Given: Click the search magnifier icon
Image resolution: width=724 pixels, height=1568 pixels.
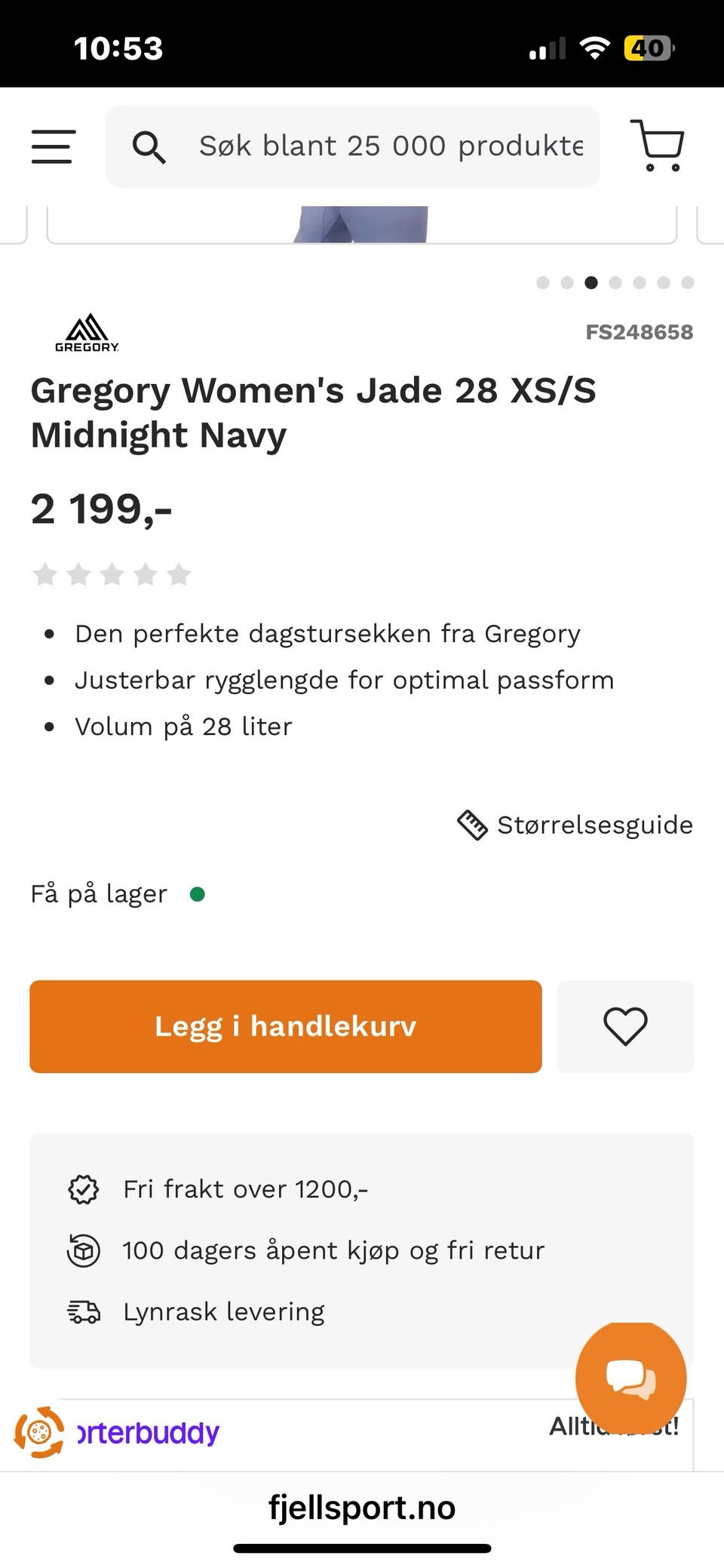Looking at the screenshot, I should click(x=150, y=146).
